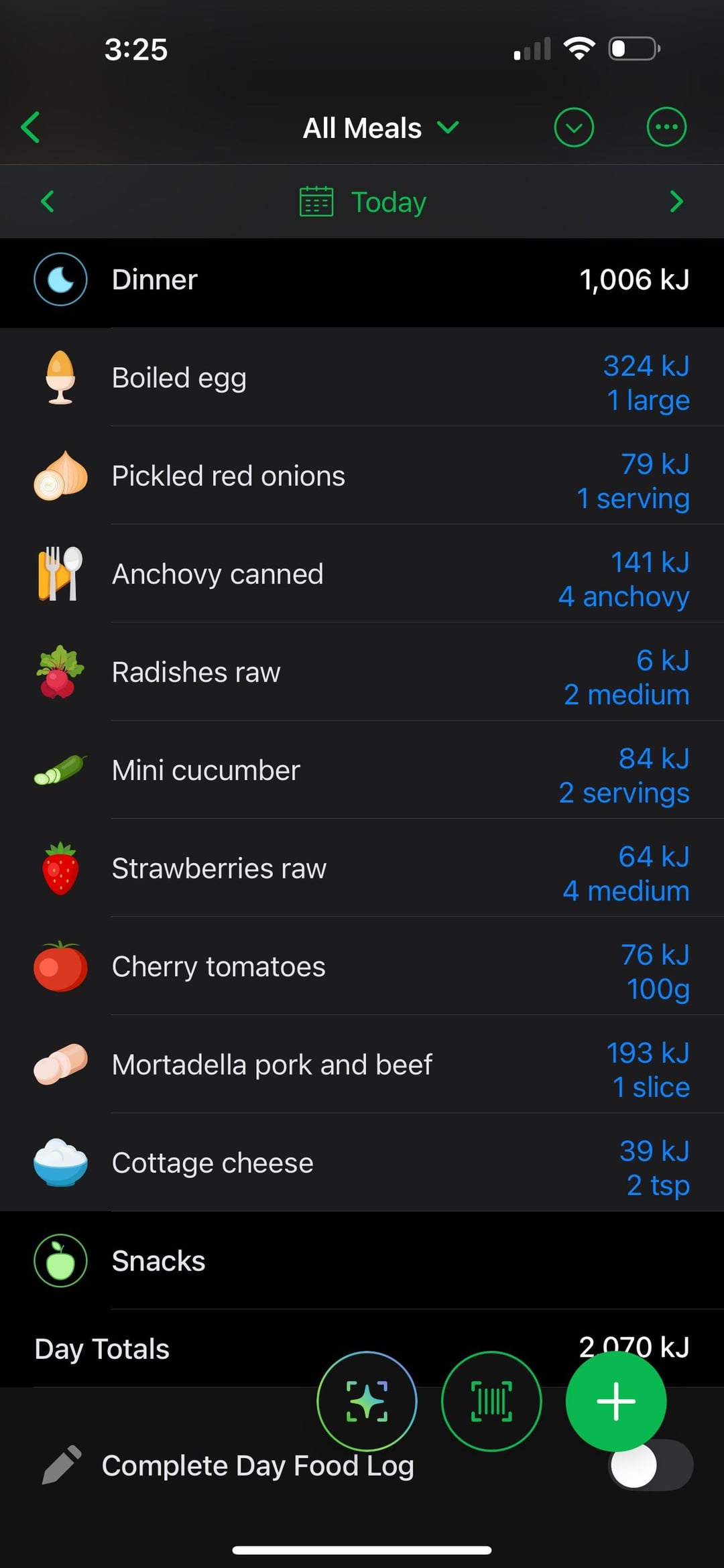Scan a food barcode

click(491, 1401)
